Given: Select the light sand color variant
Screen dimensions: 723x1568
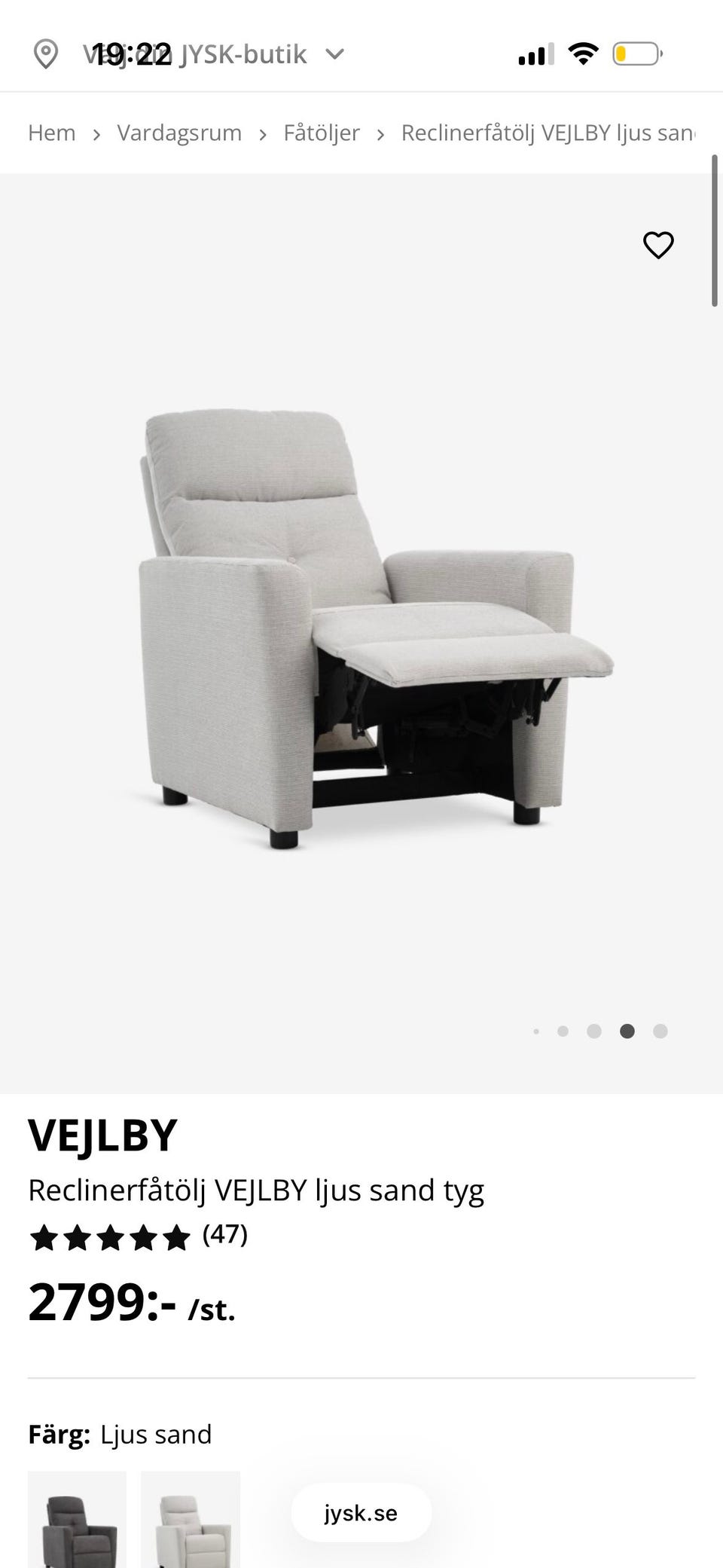Looking at the screenshot, I should pos(191,1519).
